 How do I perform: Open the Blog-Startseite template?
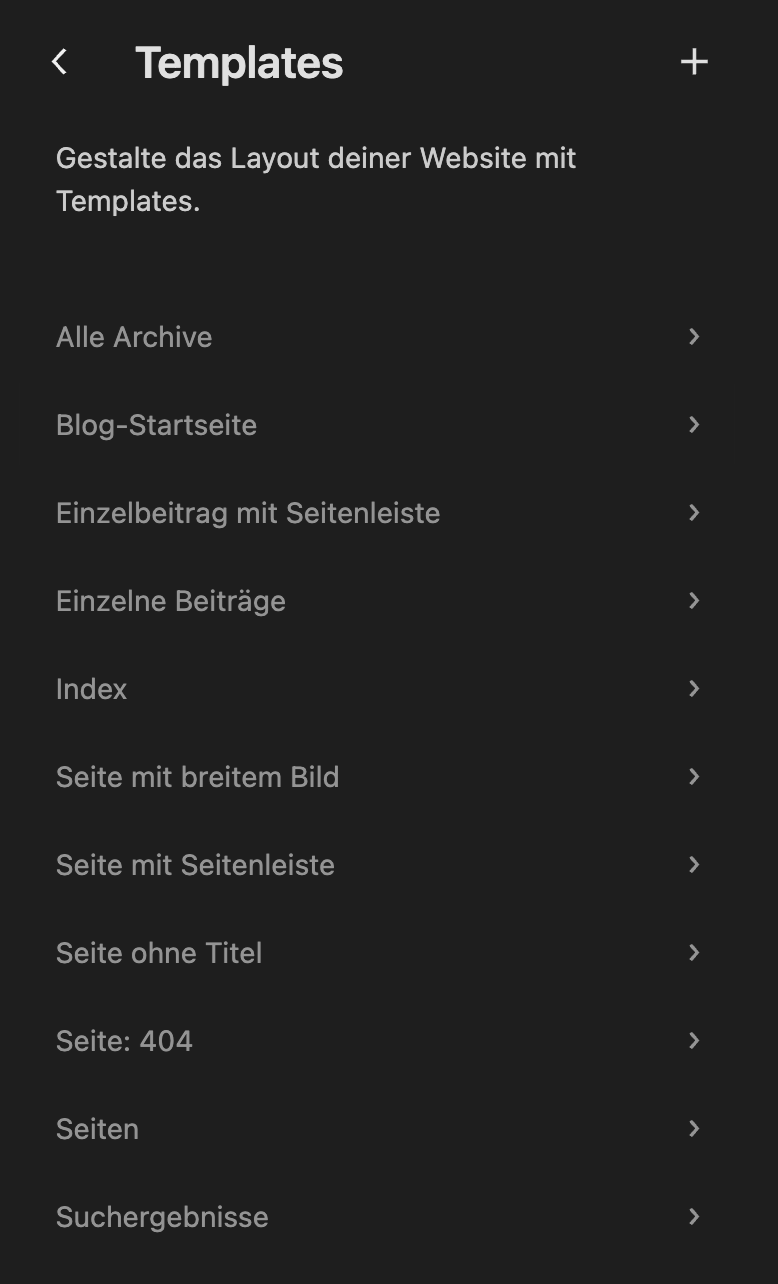(379, 425)
